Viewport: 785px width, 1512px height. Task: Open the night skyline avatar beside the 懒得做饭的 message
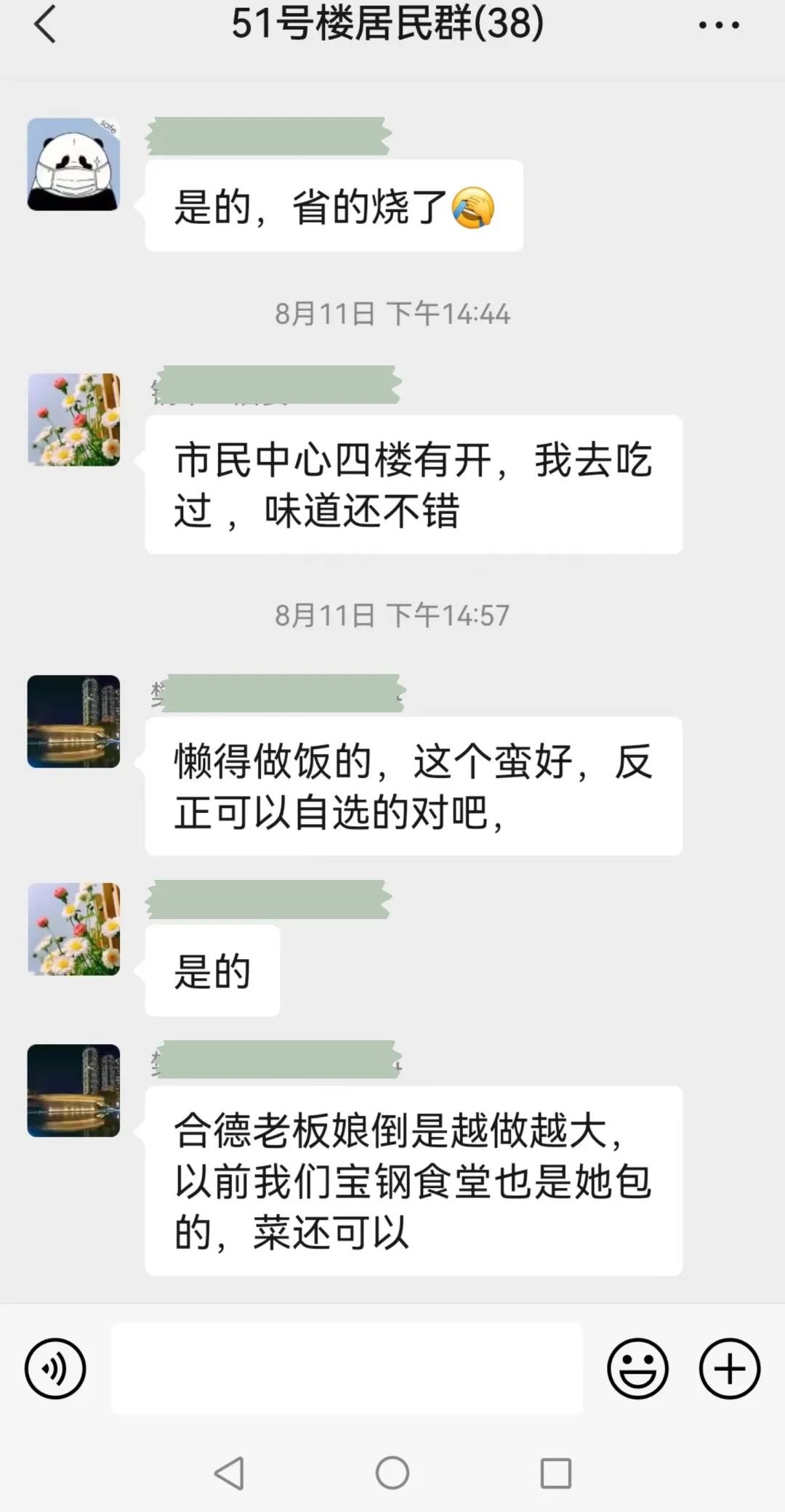73,721
